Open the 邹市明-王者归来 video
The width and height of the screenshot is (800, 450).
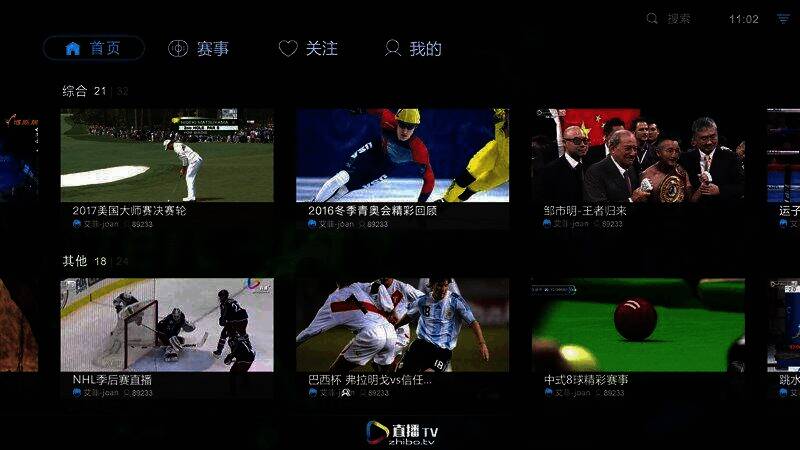pos(638,156)
